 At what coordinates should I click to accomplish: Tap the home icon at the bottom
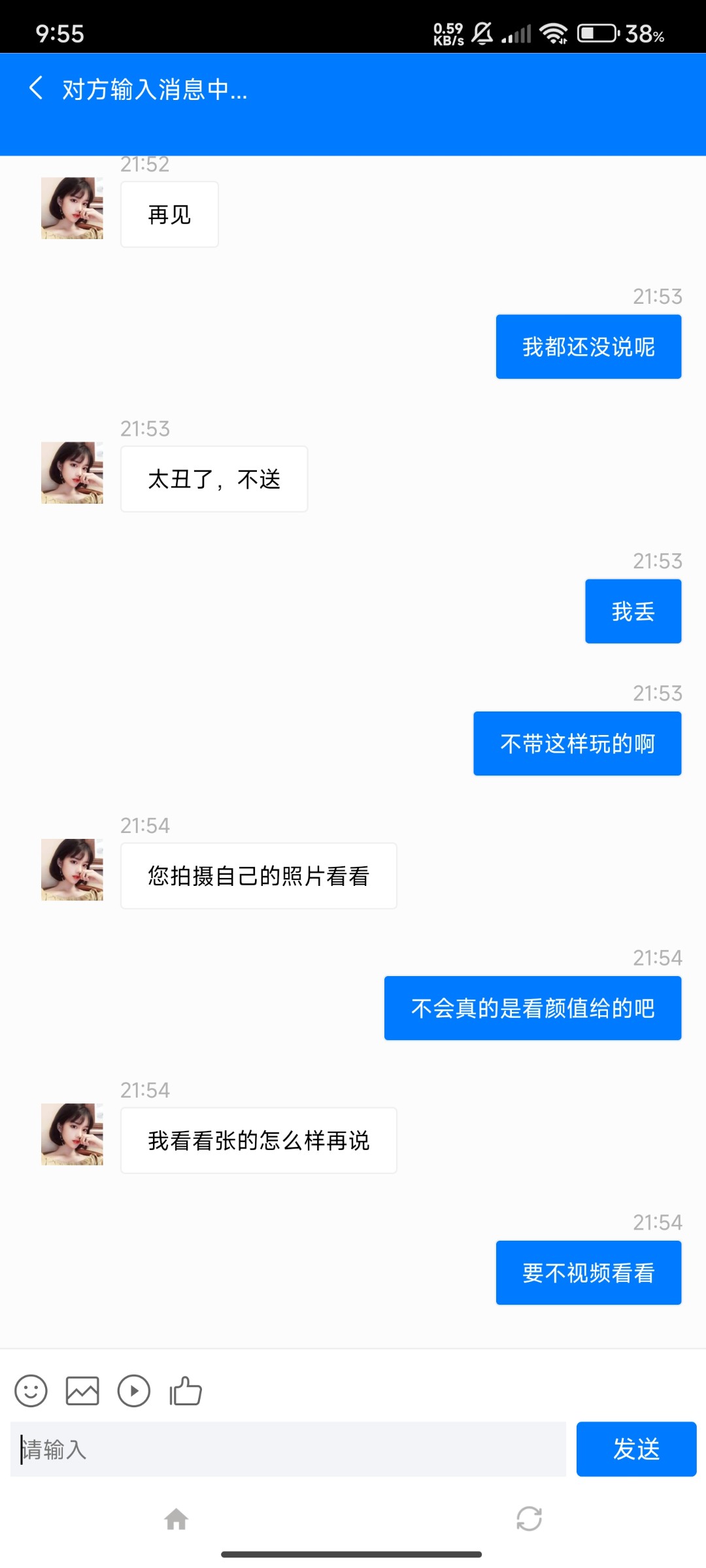point(176,1519)
